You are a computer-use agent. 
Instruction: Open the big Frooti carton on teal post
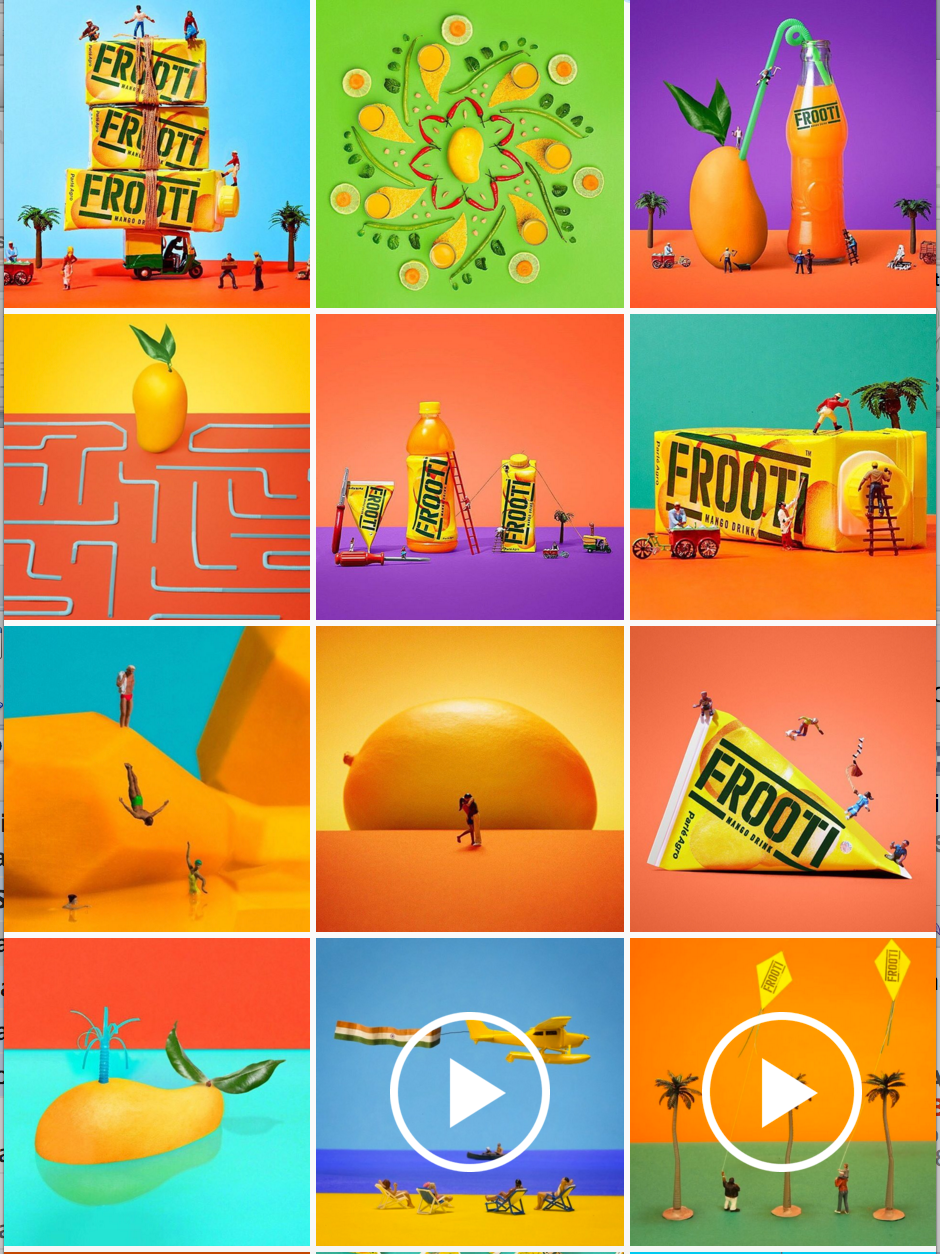point(782,467)
